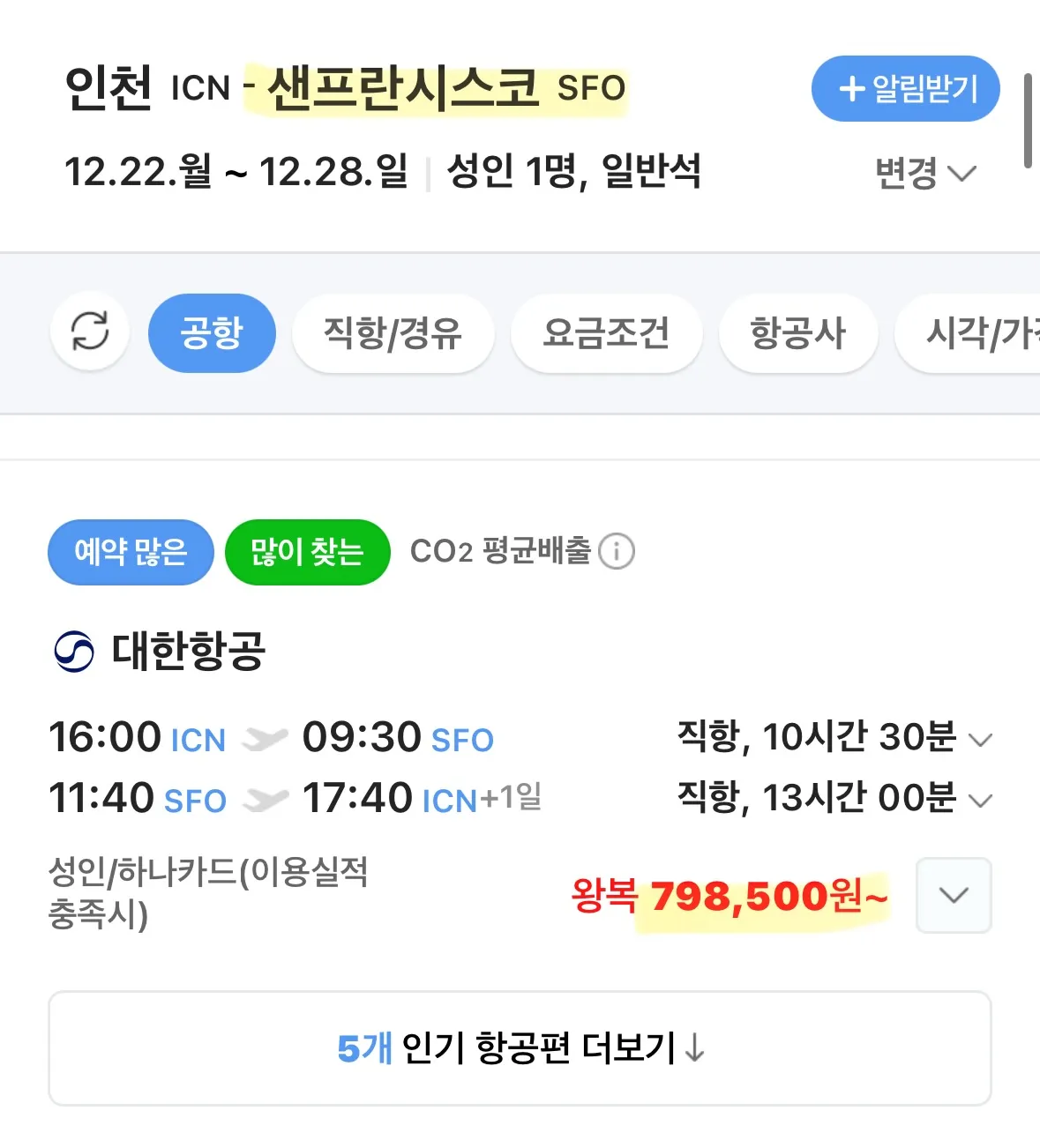
Task: Open the 변경 search options dropdown
Action: [x=924, y=173]
